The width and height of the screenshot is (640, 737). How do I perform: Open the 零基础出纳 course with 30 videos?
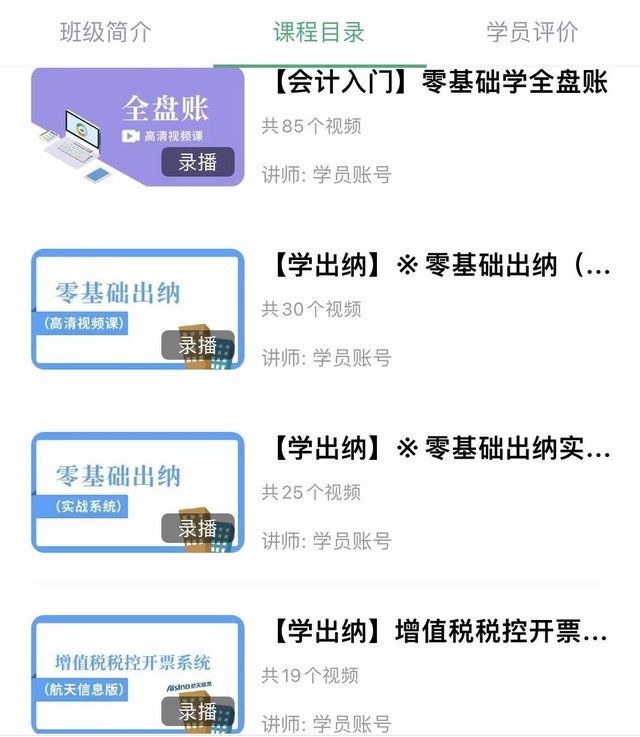tap(440, 267)
